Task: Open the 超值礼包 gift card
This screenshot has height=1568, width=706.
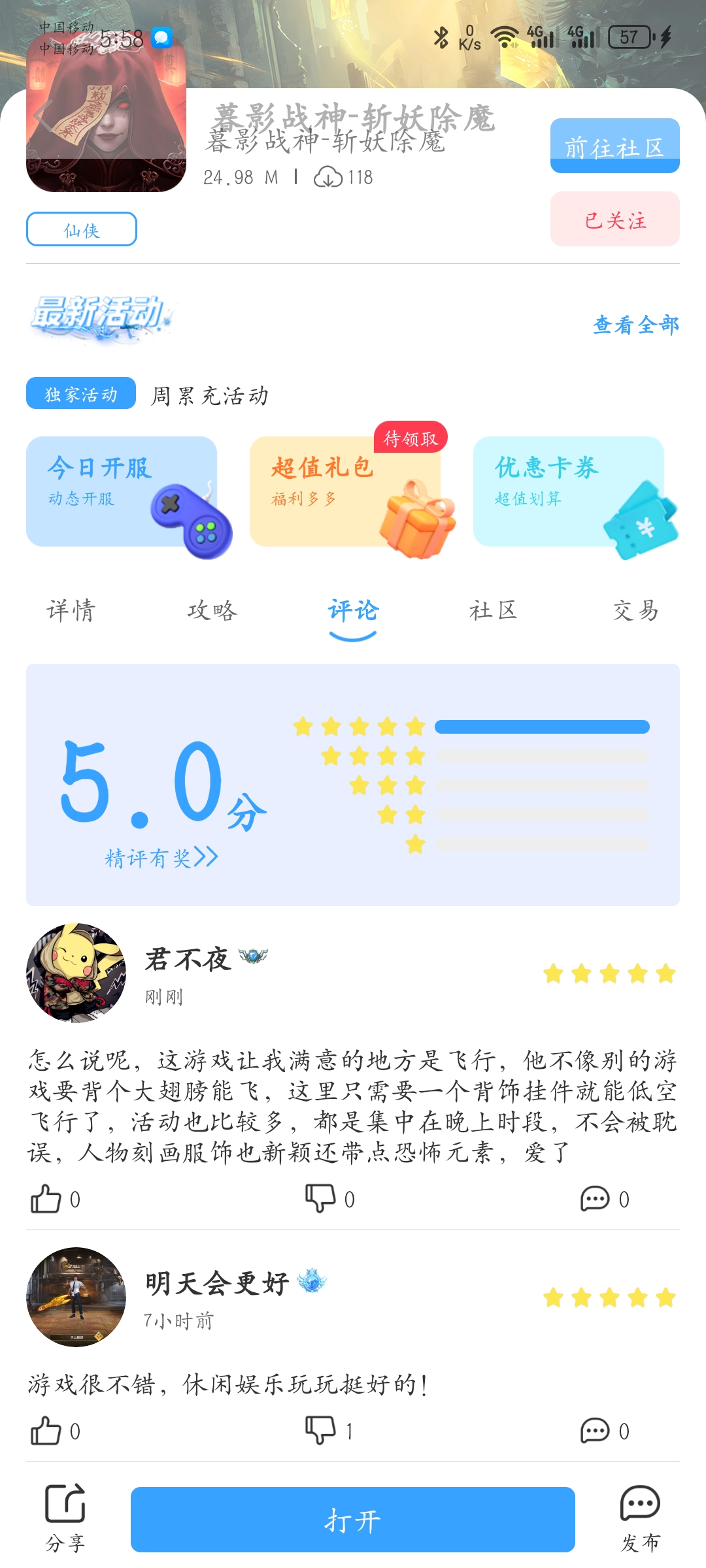Action: coord(345,491)
